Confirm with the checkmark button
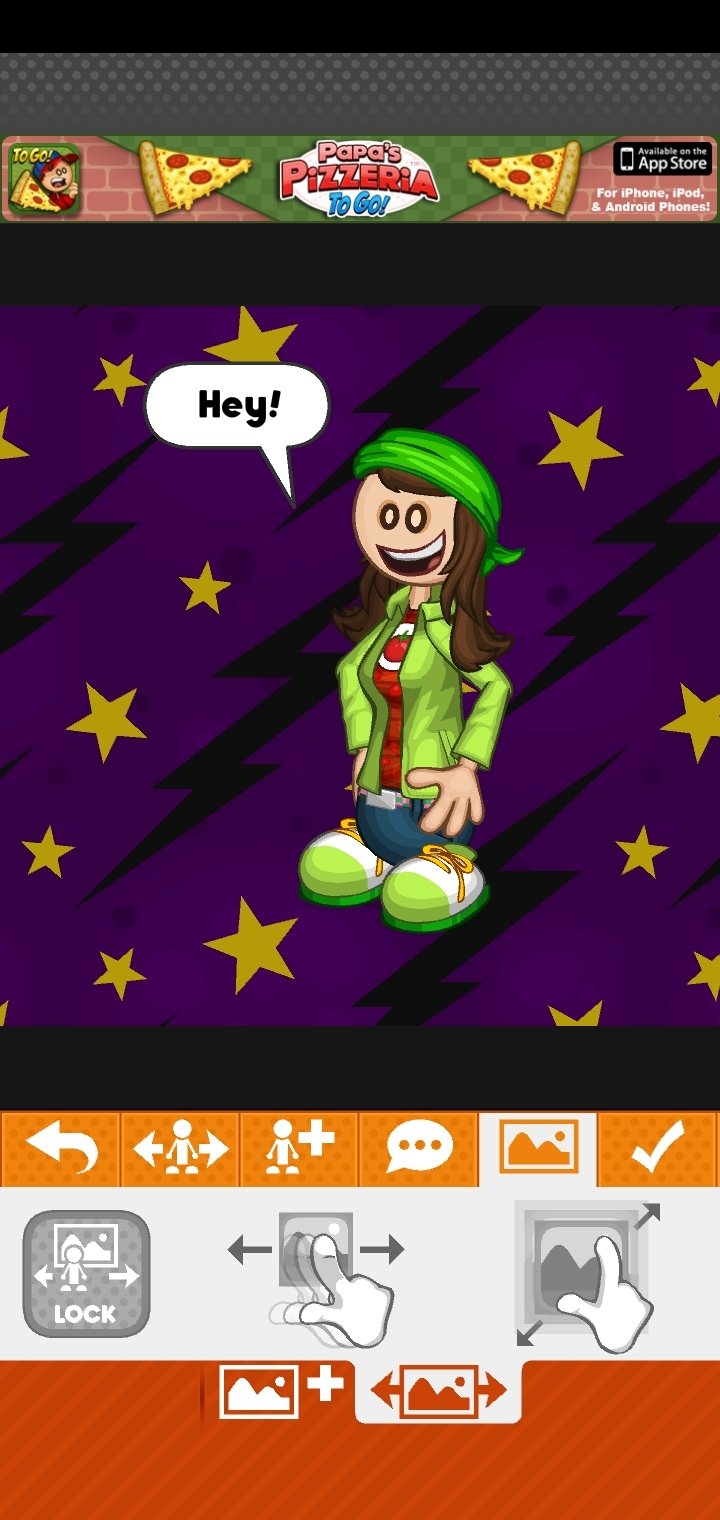Viewport: 720px width, 1520px height. tap(658, 1147)
